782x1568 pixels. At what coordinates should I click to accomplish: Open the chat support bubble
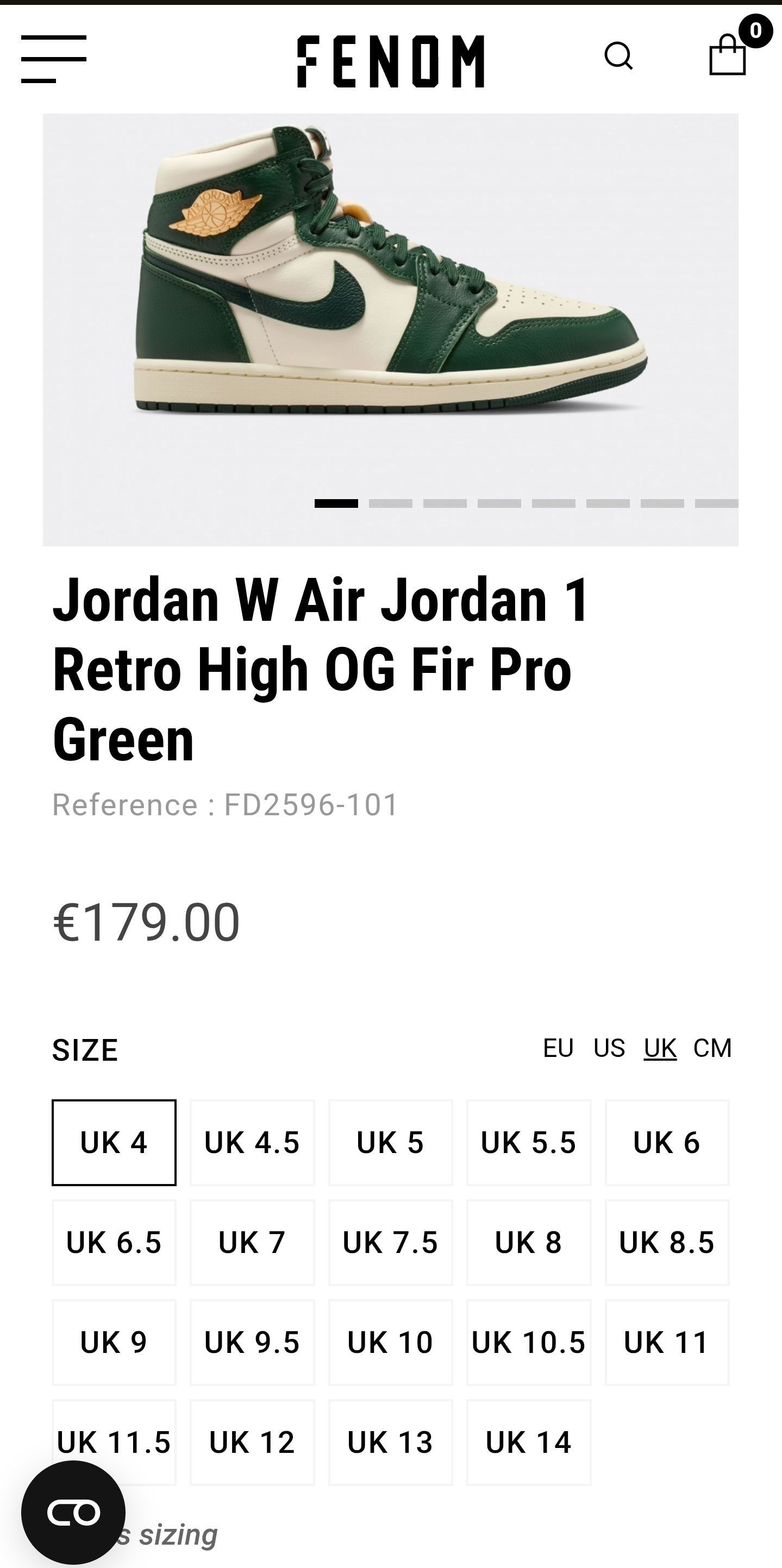click(73, 1513)
